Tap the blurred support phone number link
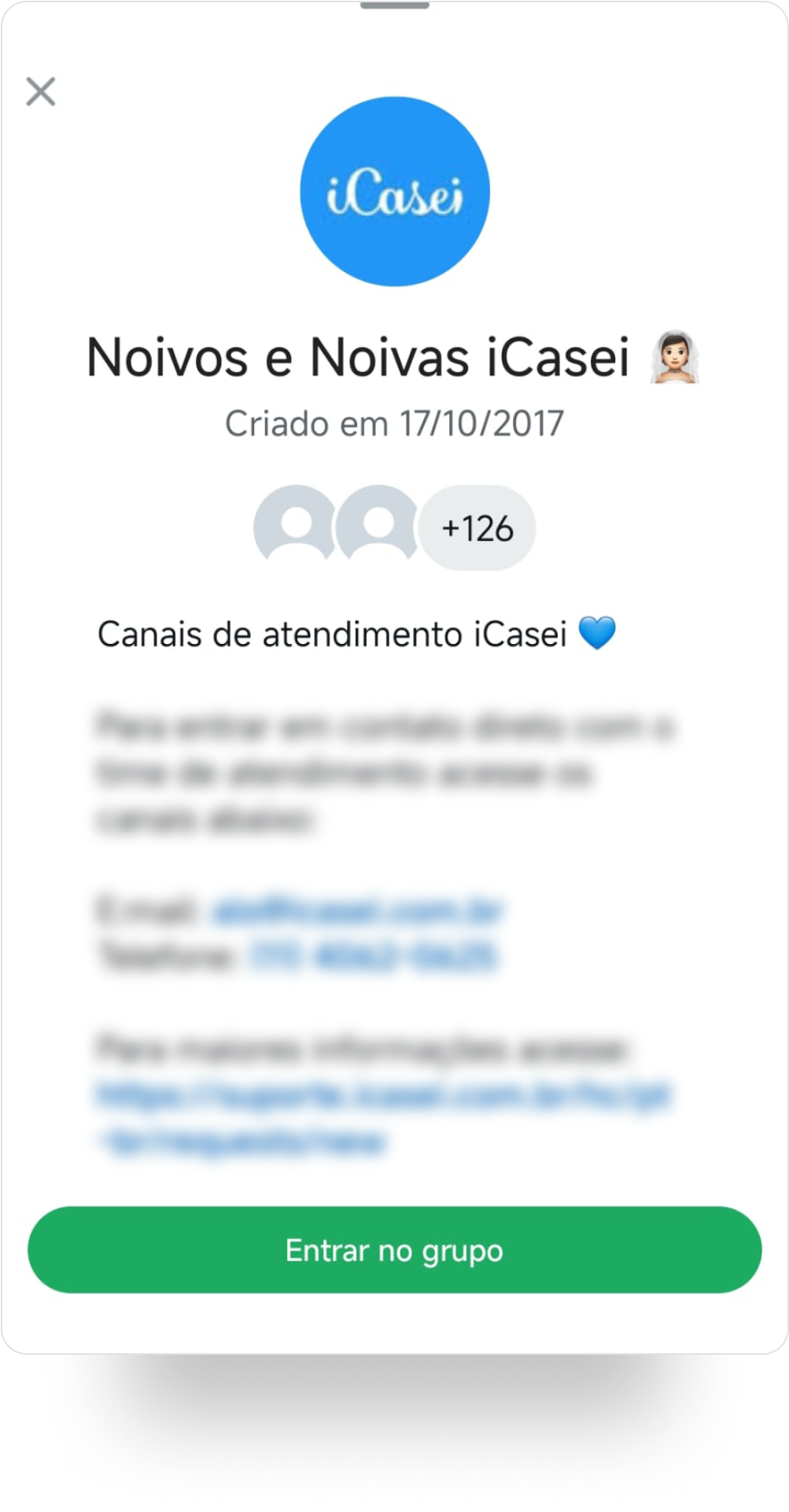Image resolution: width=789 pixels, height=1512 pixels. (x=373, y=956)
